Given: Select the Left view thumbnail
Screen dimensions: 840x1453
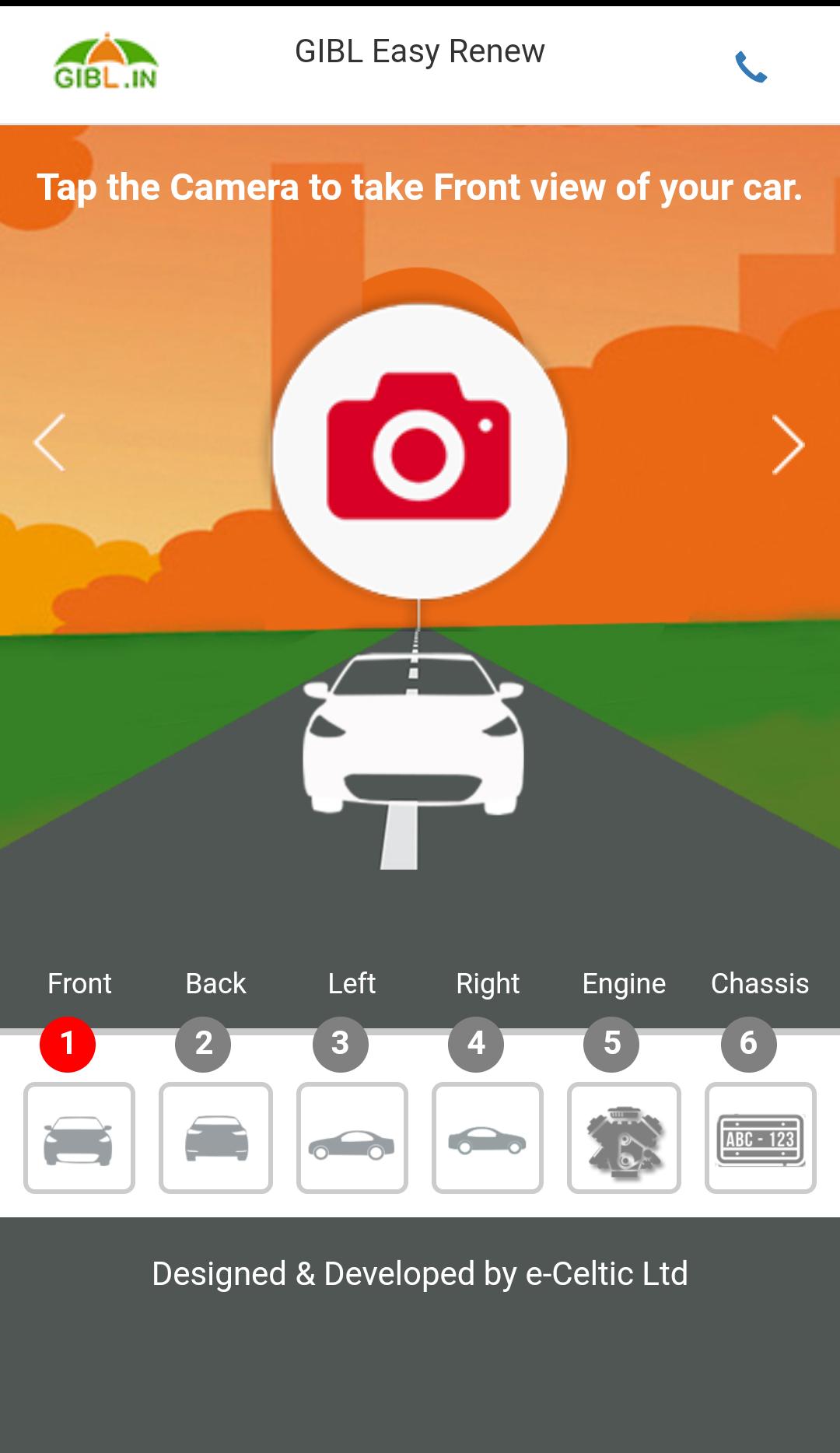Looking at the screenshot, I should pos(352,1138).
